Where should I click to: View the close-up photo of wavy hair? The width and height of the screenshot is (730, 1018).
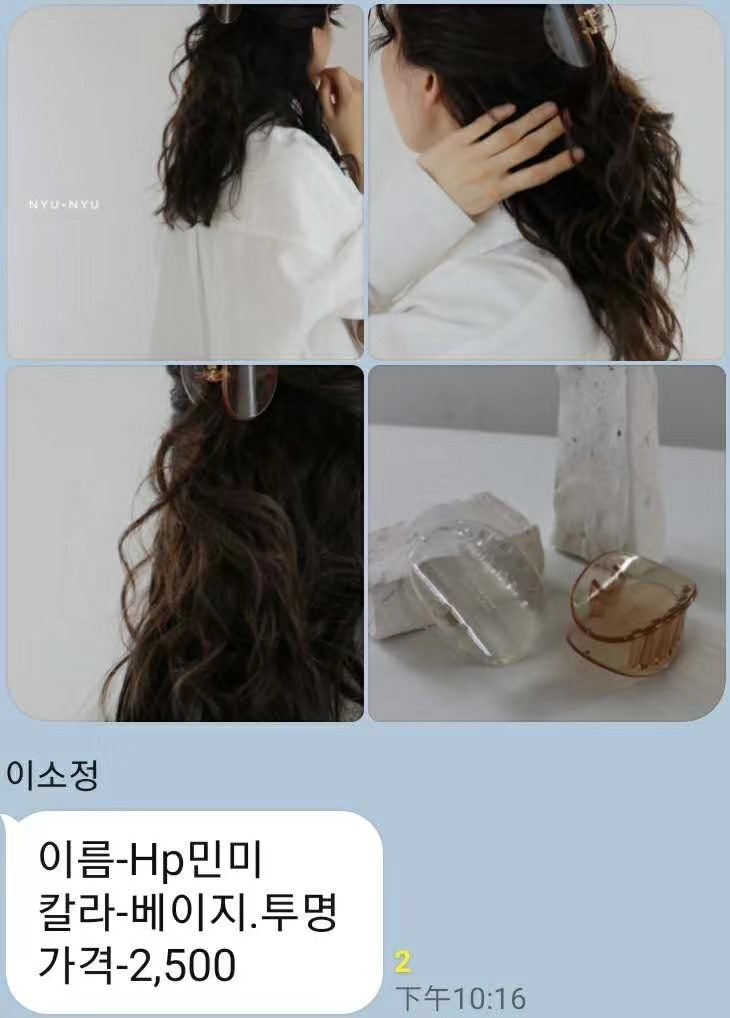[x=185, y=543]
